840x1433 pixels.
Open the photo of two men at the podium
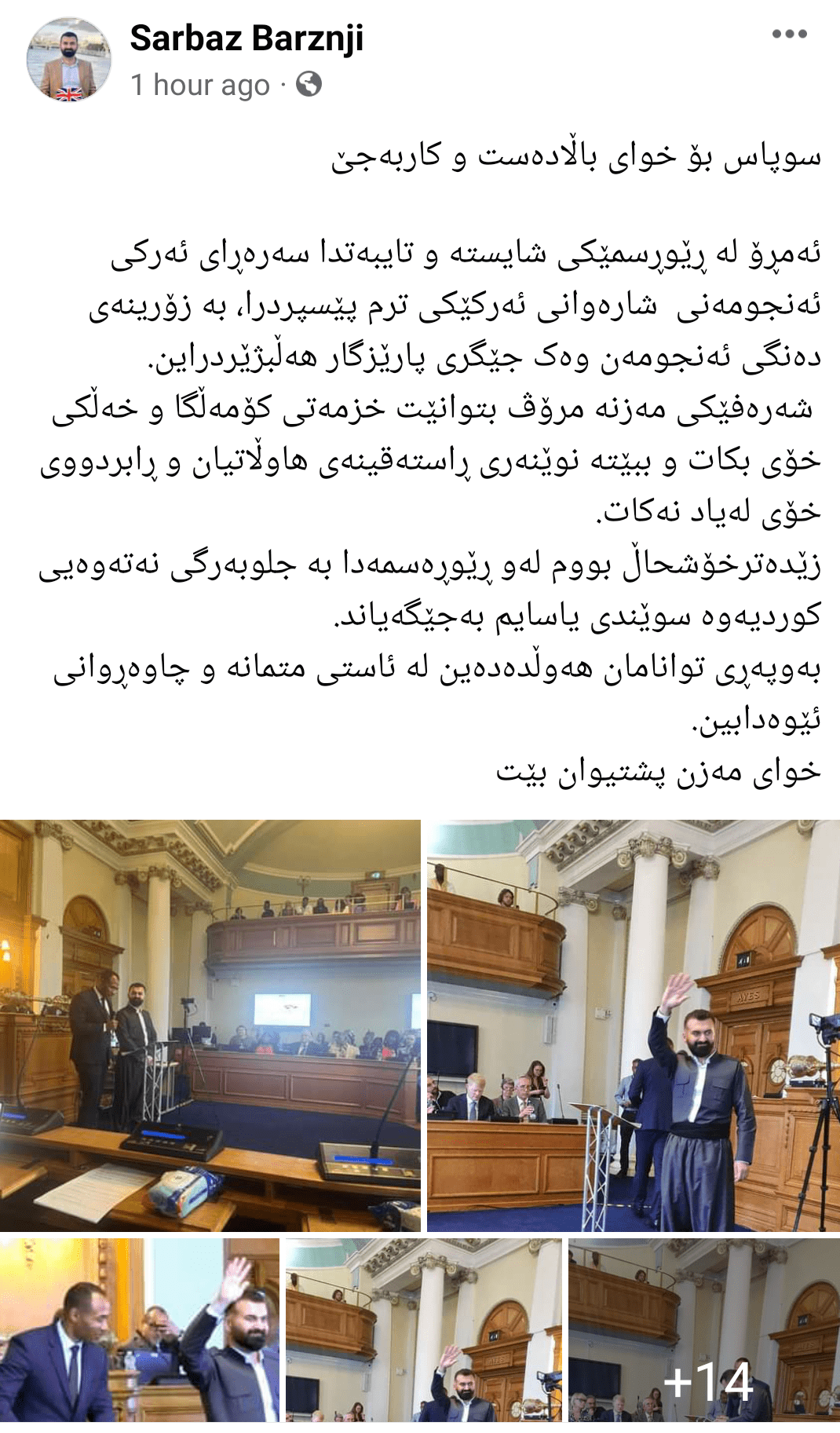tap(210, 1025)
